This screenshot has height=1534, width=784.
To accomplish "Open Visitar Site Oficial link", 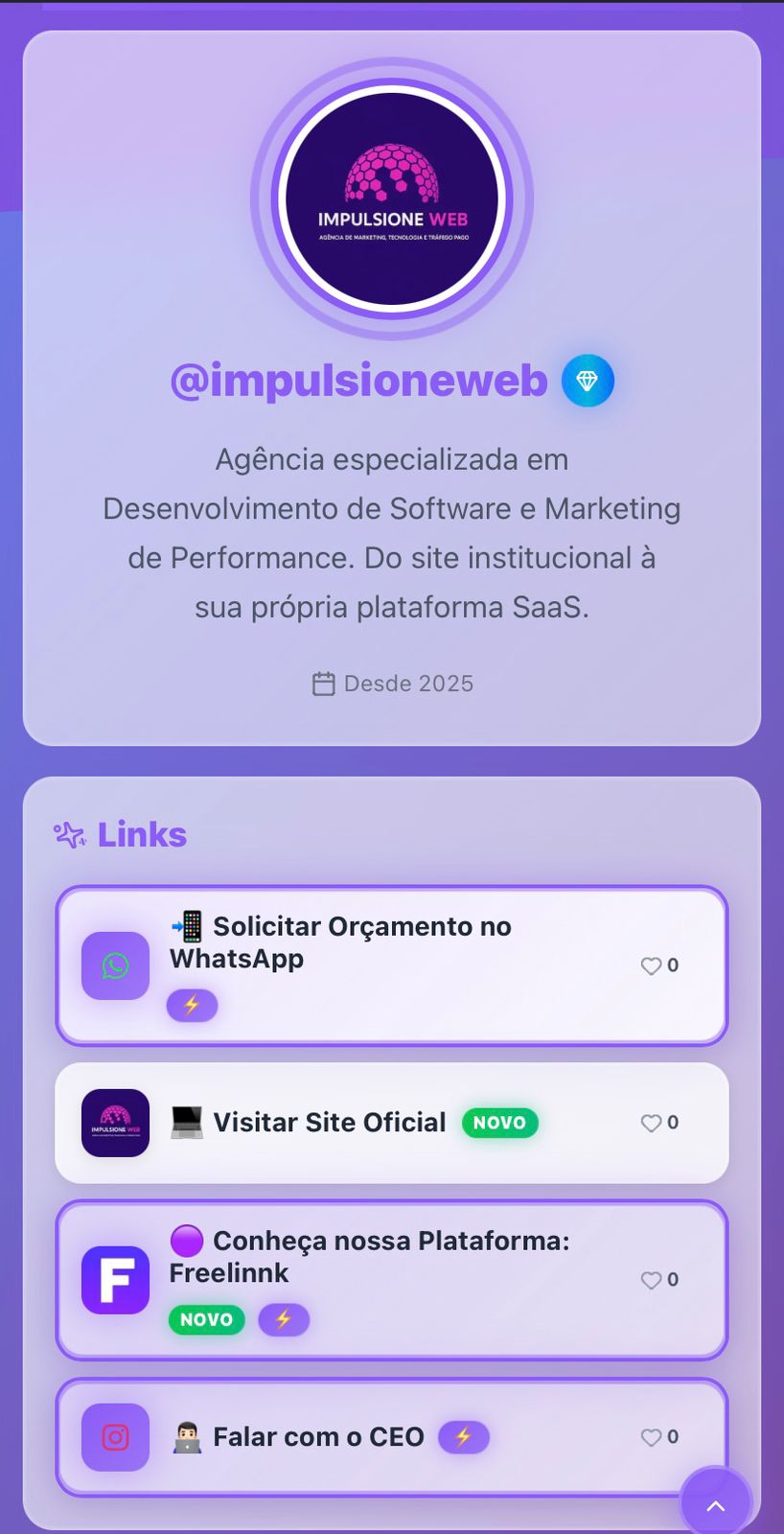I will click(329, 1123).
